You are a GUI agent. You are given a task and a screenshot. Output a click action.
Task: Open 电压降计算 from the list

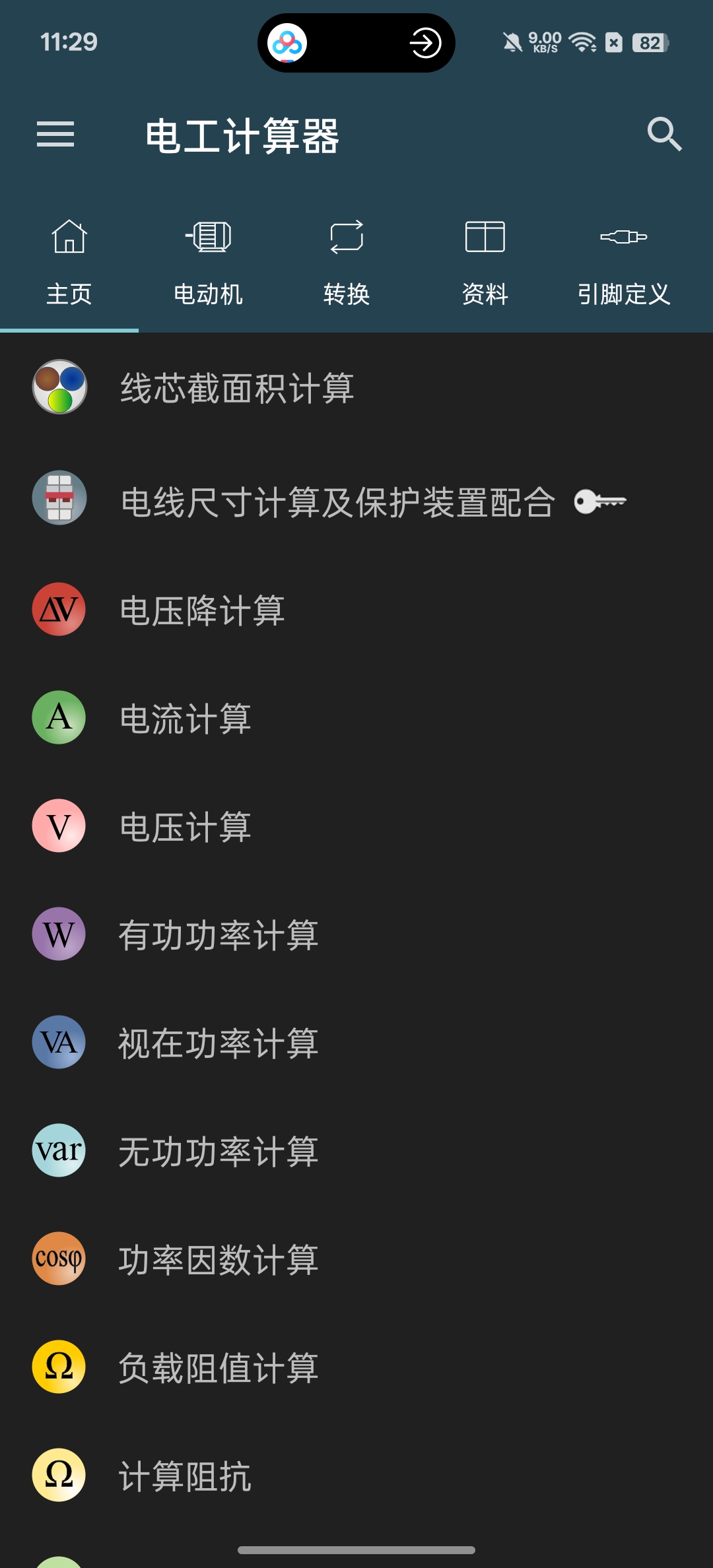pos(201,609)
